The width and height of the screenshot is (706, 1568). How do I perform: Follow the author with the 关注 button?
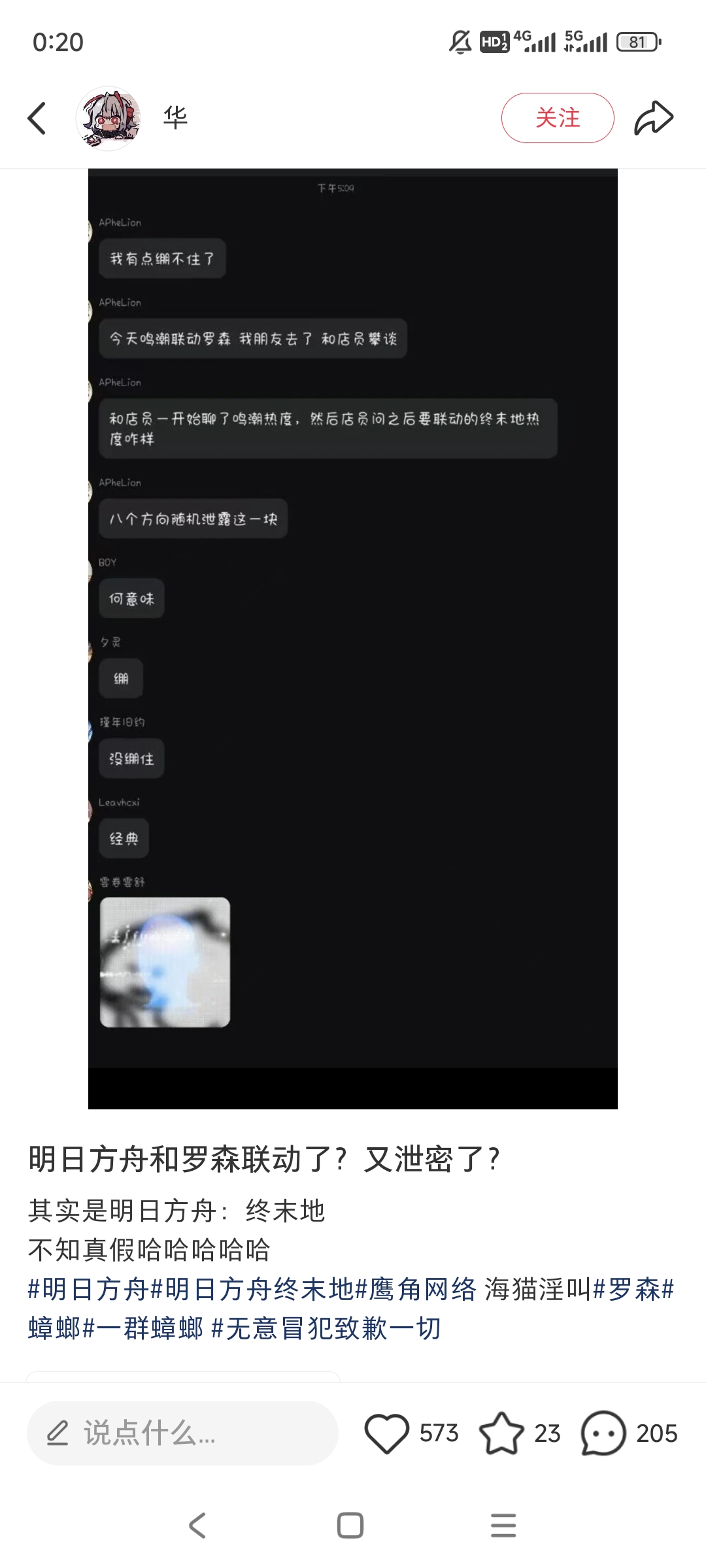pyautogui.click(x=557, y=118)
